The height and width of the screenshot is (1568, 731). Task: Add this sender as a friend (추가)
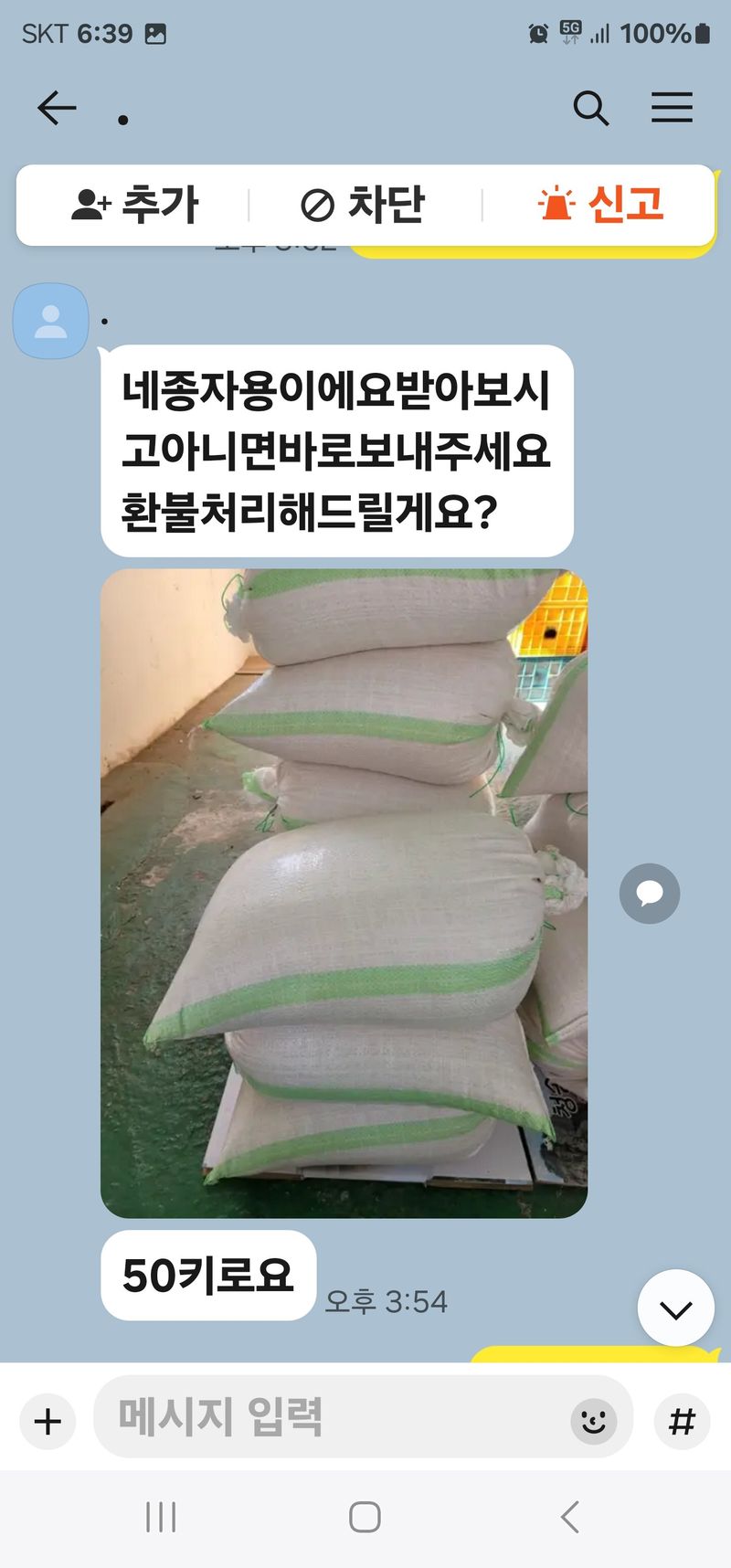pyautogui.click(x=134, y=205)
